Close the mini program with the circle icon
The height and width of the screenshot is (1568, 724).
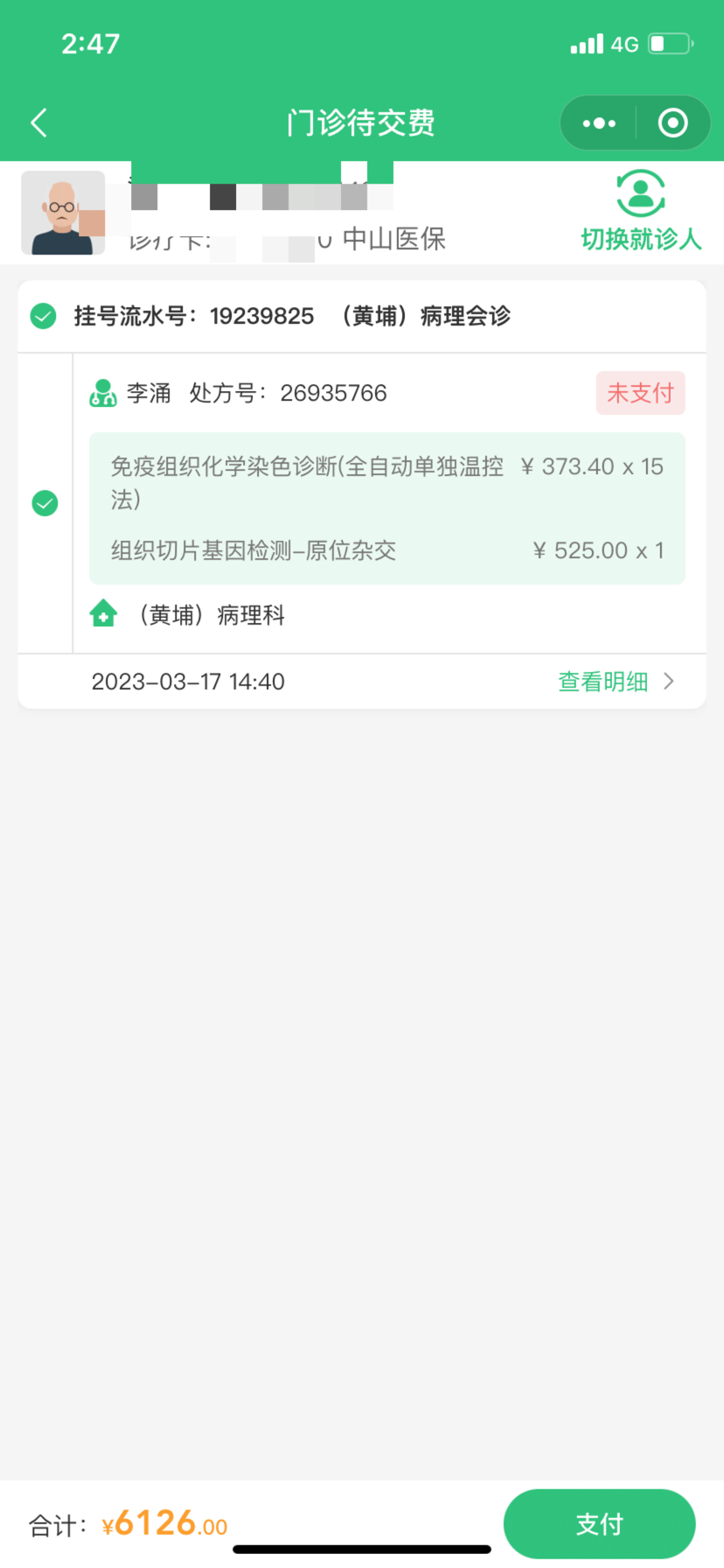click(x=672, y=123)
